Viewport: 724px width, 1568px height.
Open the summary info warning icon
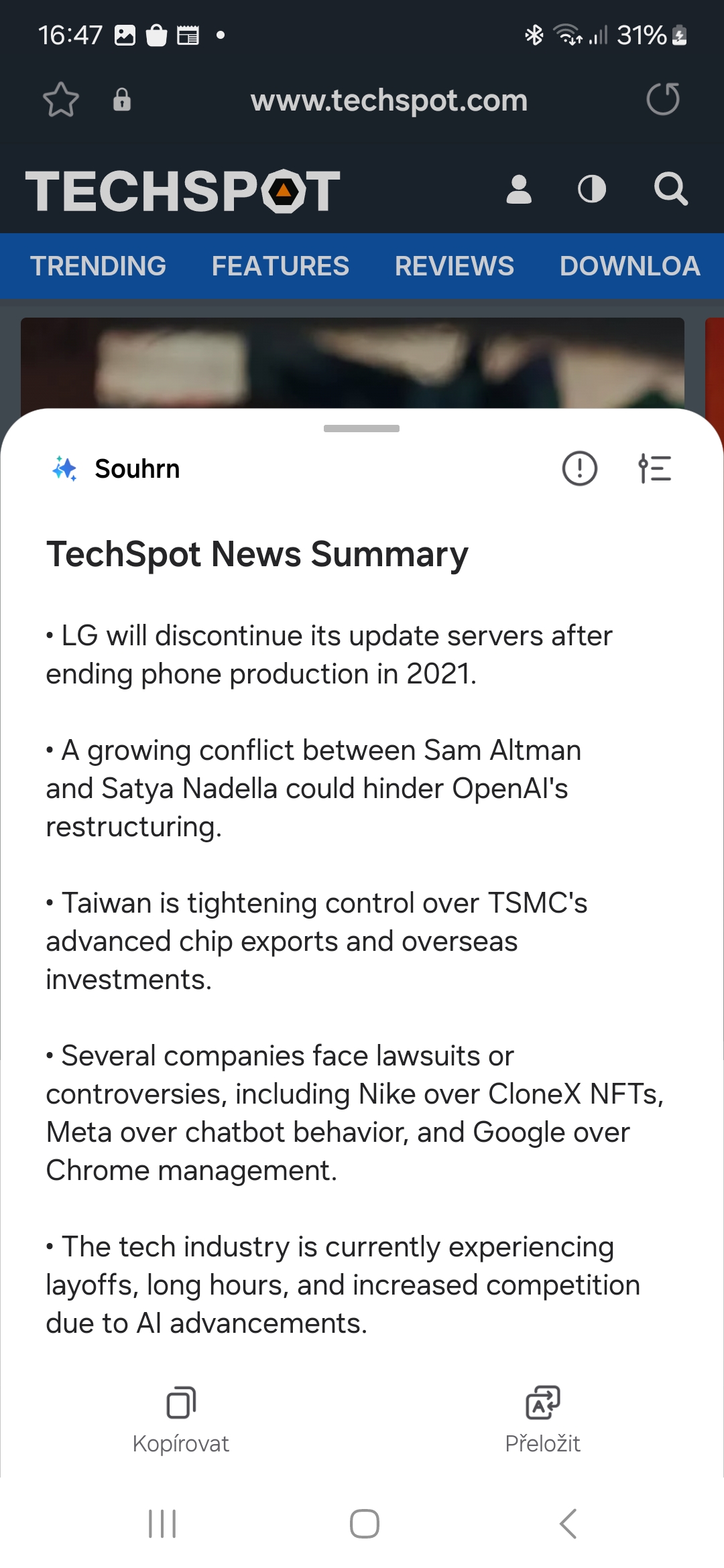point(579,468)
